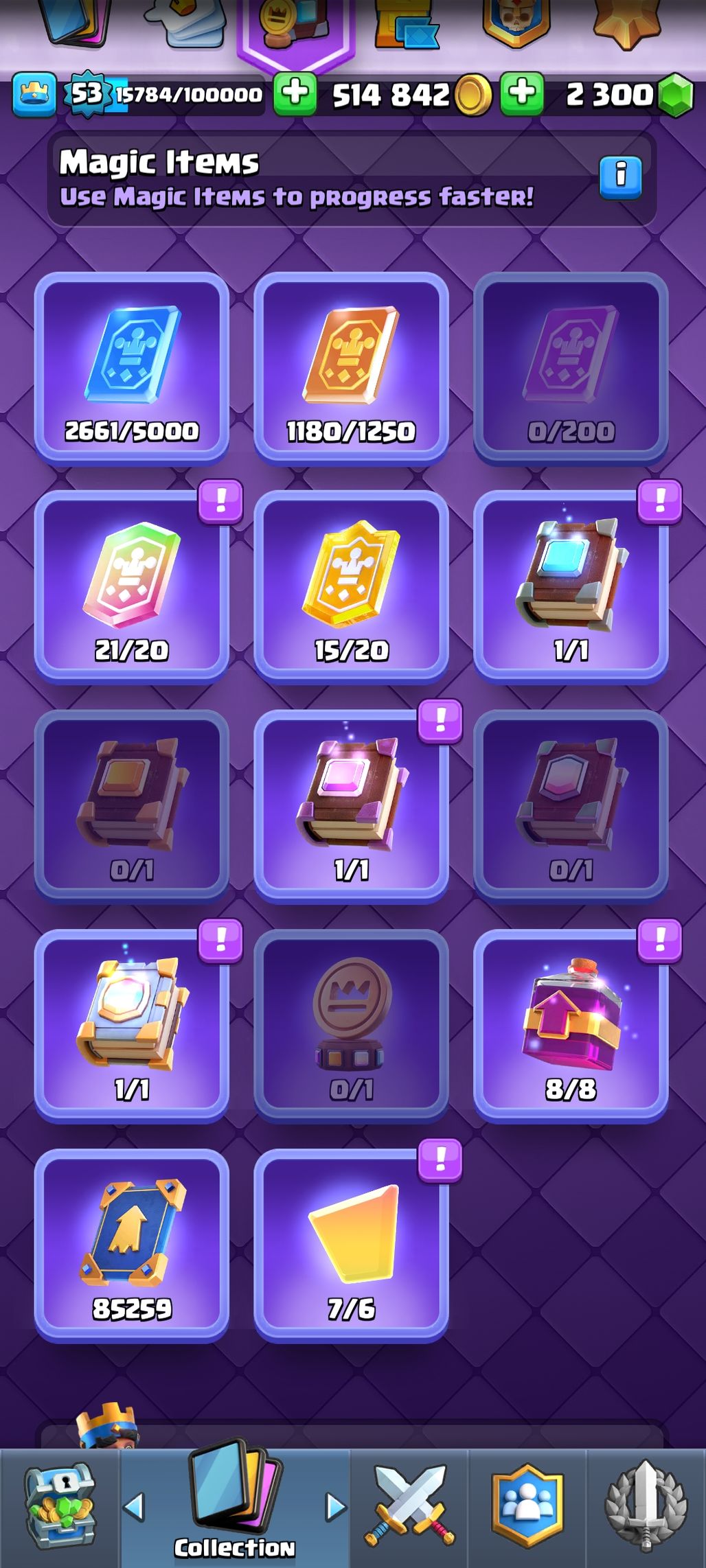
Task: Select the rainbow wild card showing 21/20
Action: click(132, 586)
